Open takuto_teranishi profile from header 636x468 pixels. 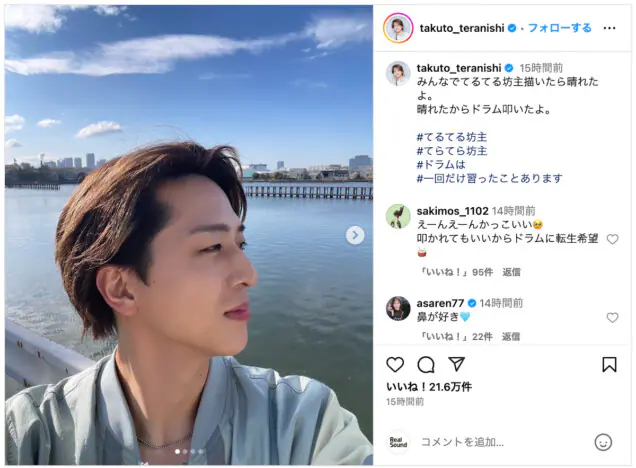point(462,28)
